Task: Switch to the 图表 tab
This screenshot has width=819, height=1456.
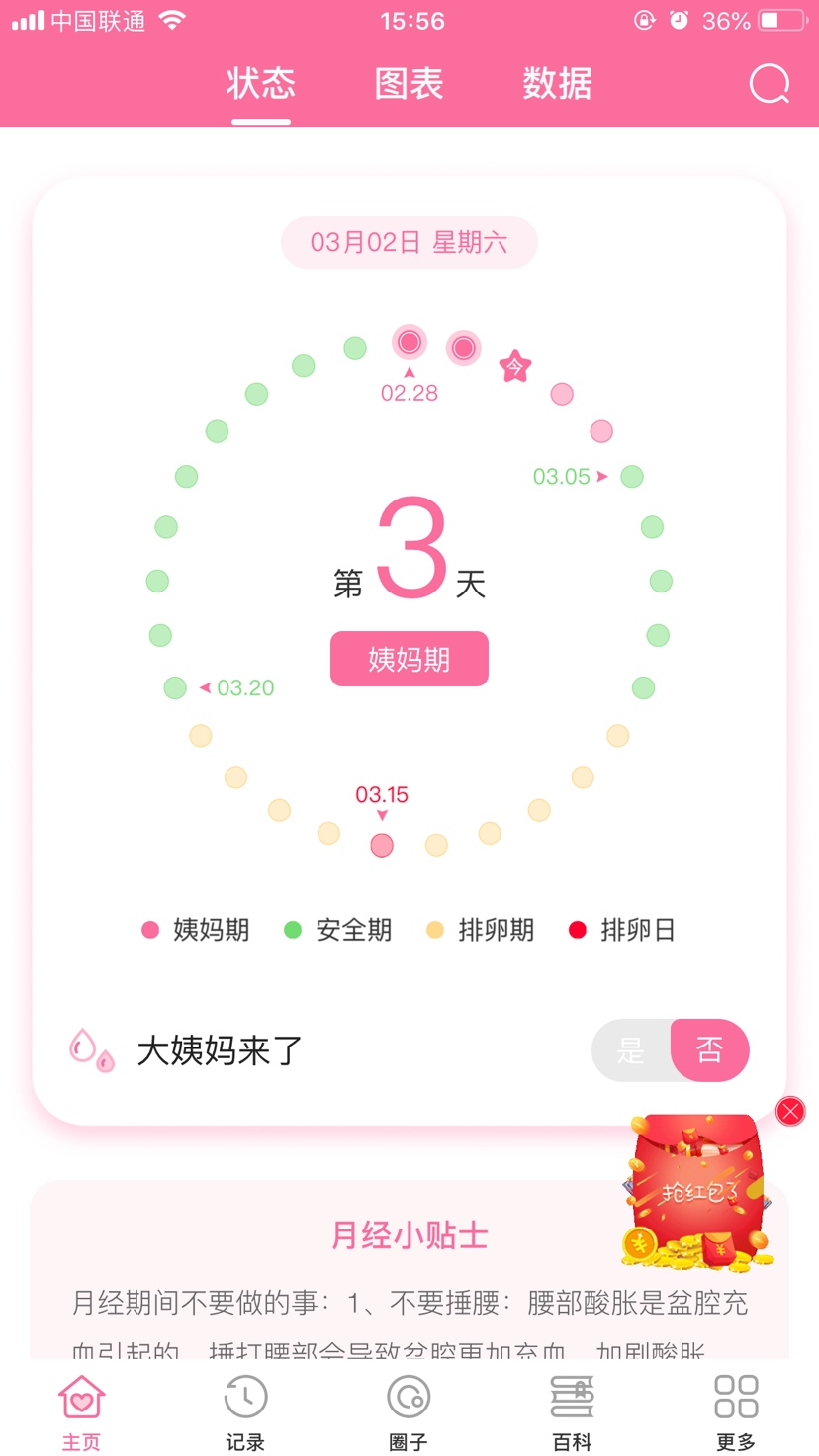Action: tap(409, 84)
